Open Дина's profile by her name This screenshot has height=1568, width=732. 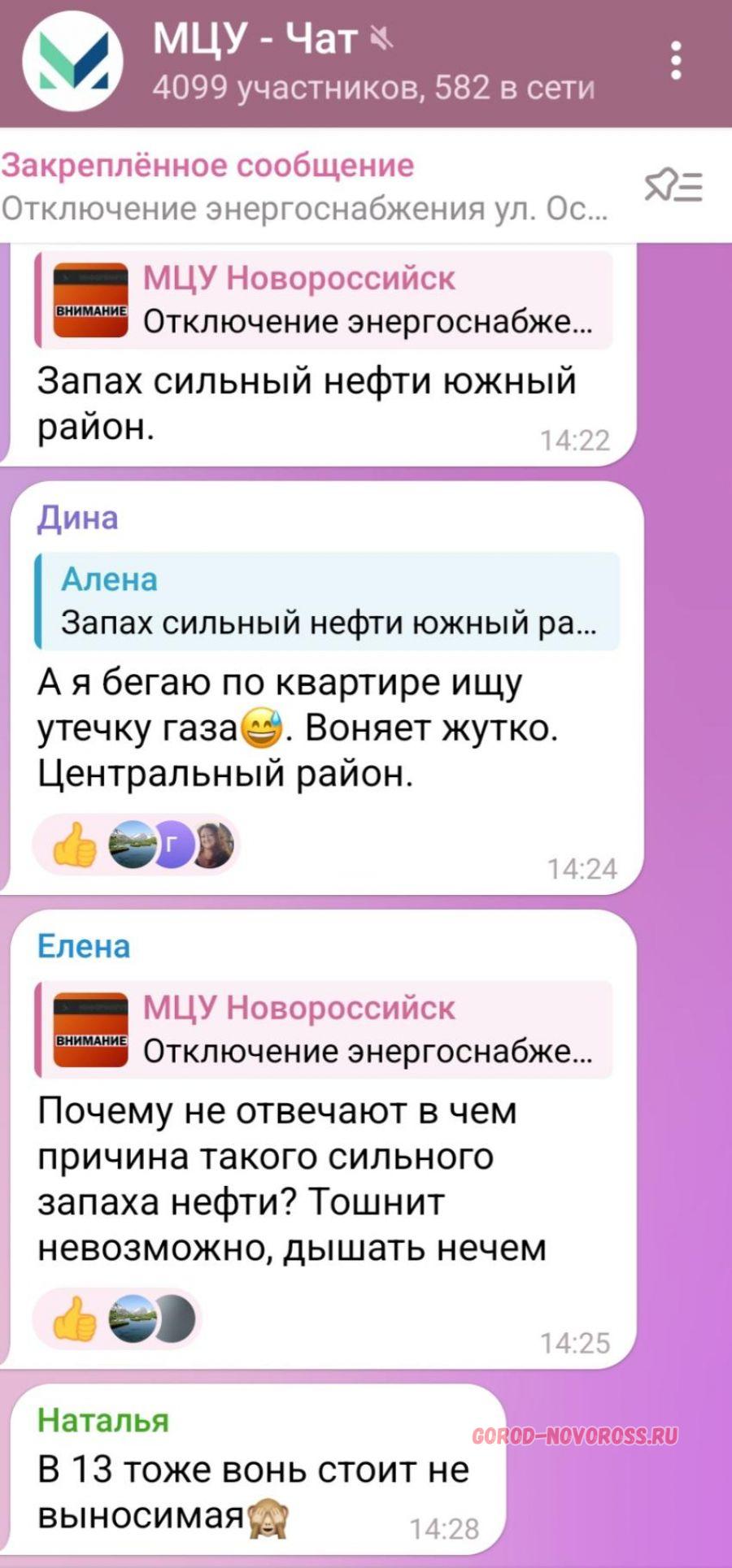[78, 518]
